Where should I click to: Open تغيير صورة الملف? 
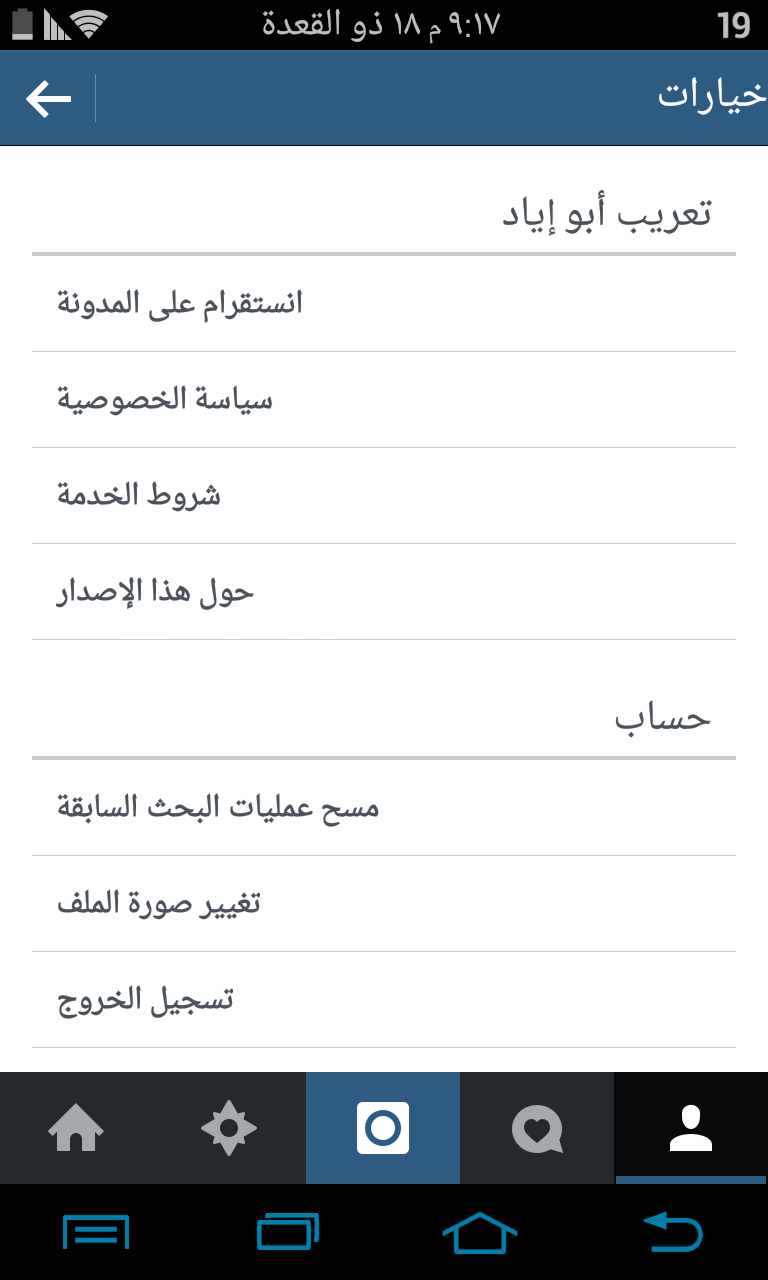click(x=384, y=904)
